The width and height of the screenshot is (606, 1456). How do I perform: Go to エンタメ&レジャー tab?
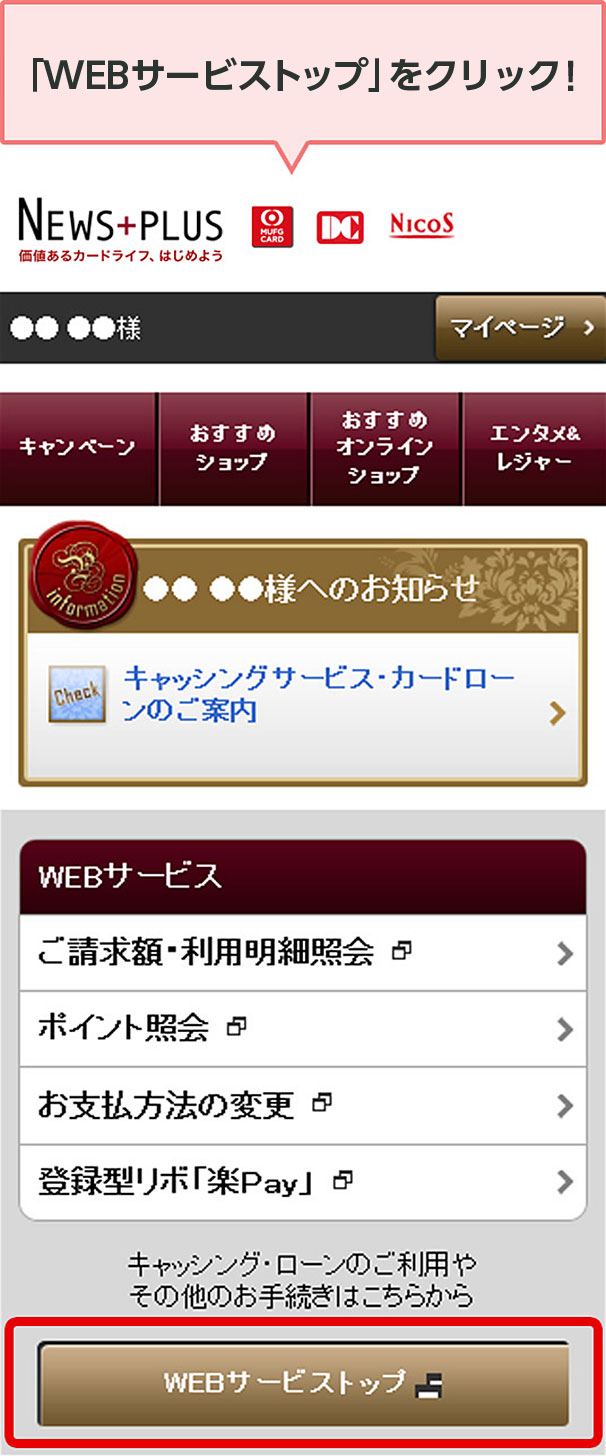[534, 448]
